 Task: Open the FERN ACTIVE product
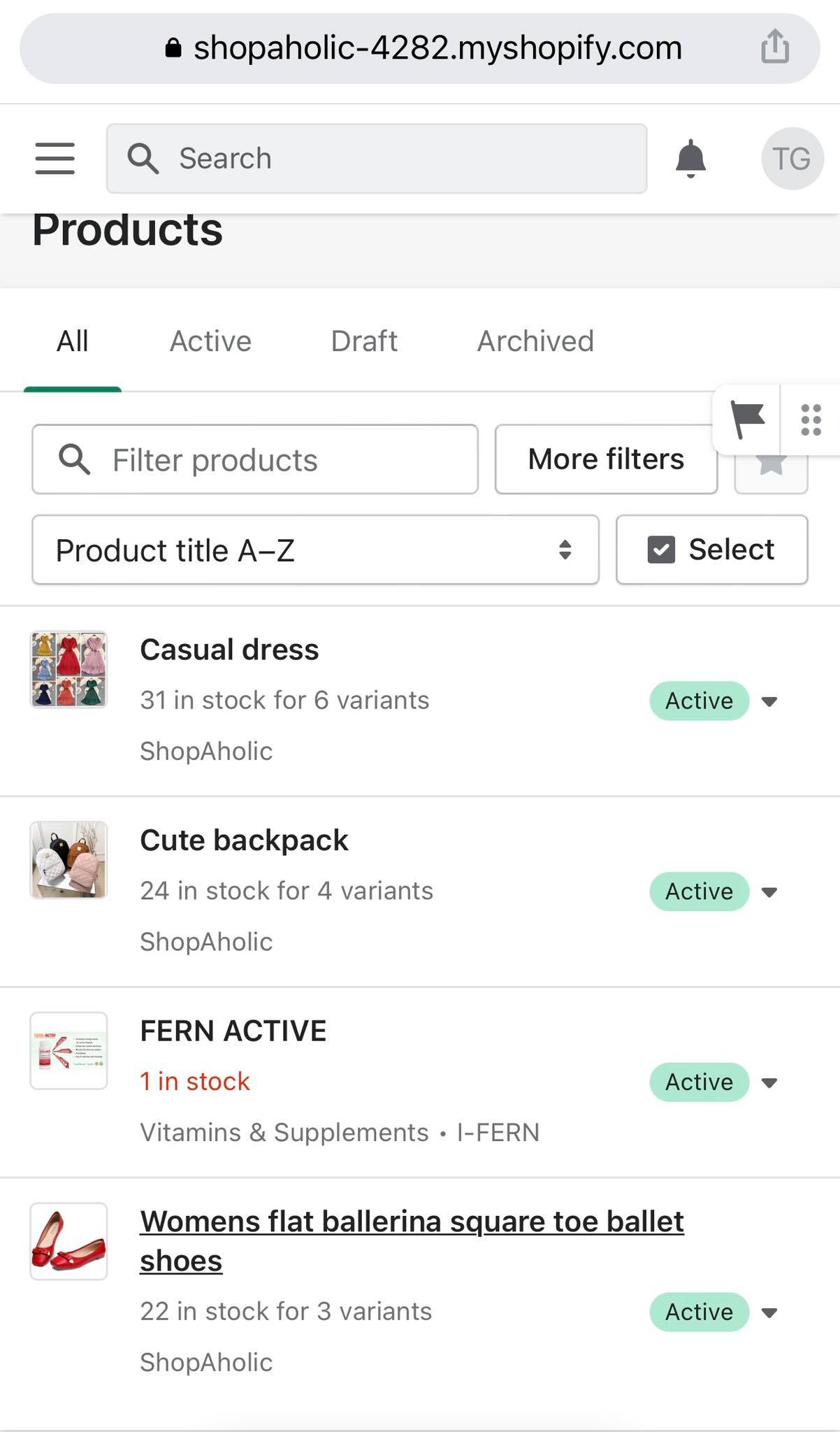pos(233,1031)
